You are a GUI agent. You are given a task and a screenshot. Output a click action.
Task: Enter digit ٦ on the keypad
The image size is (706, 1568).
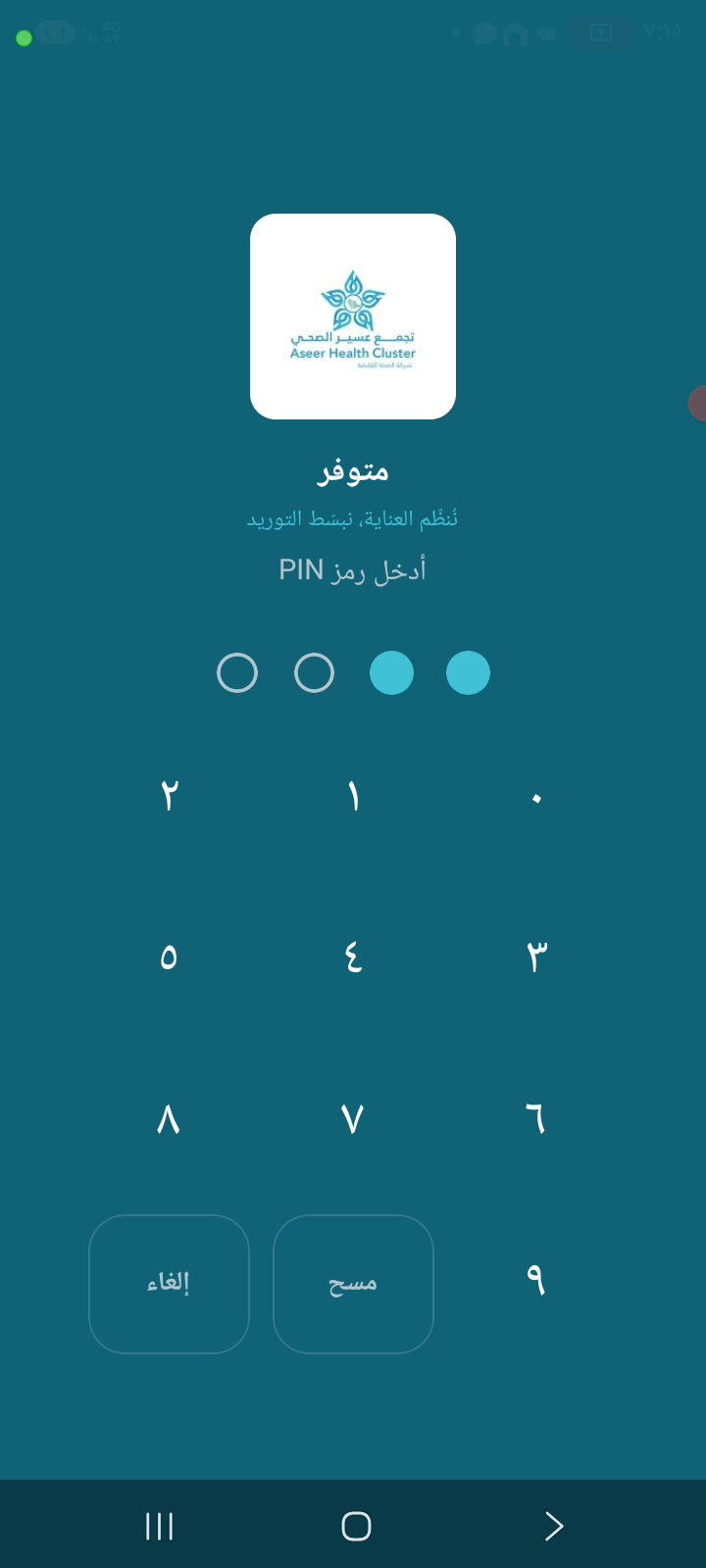click(536, 1118)
